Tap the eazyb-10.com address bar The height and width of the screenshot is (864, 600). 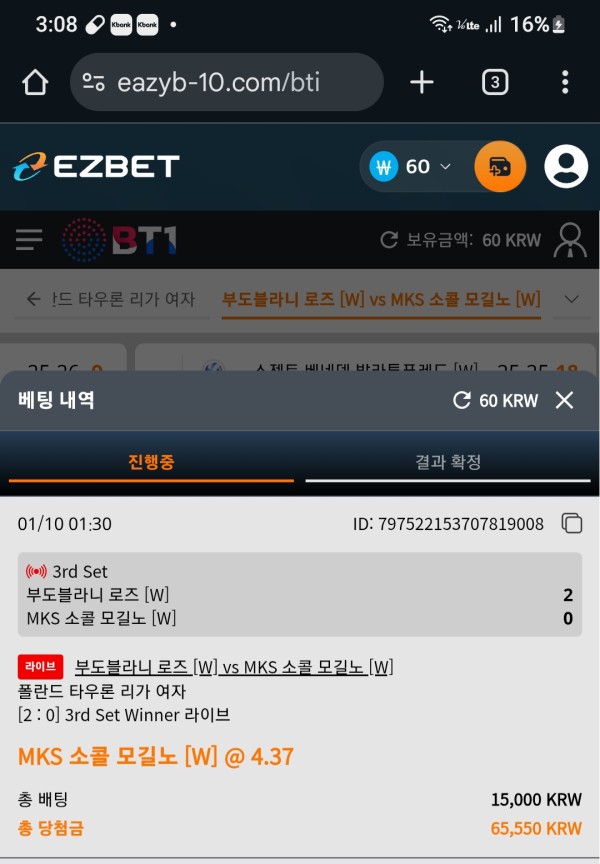click(x=227, y=82)
